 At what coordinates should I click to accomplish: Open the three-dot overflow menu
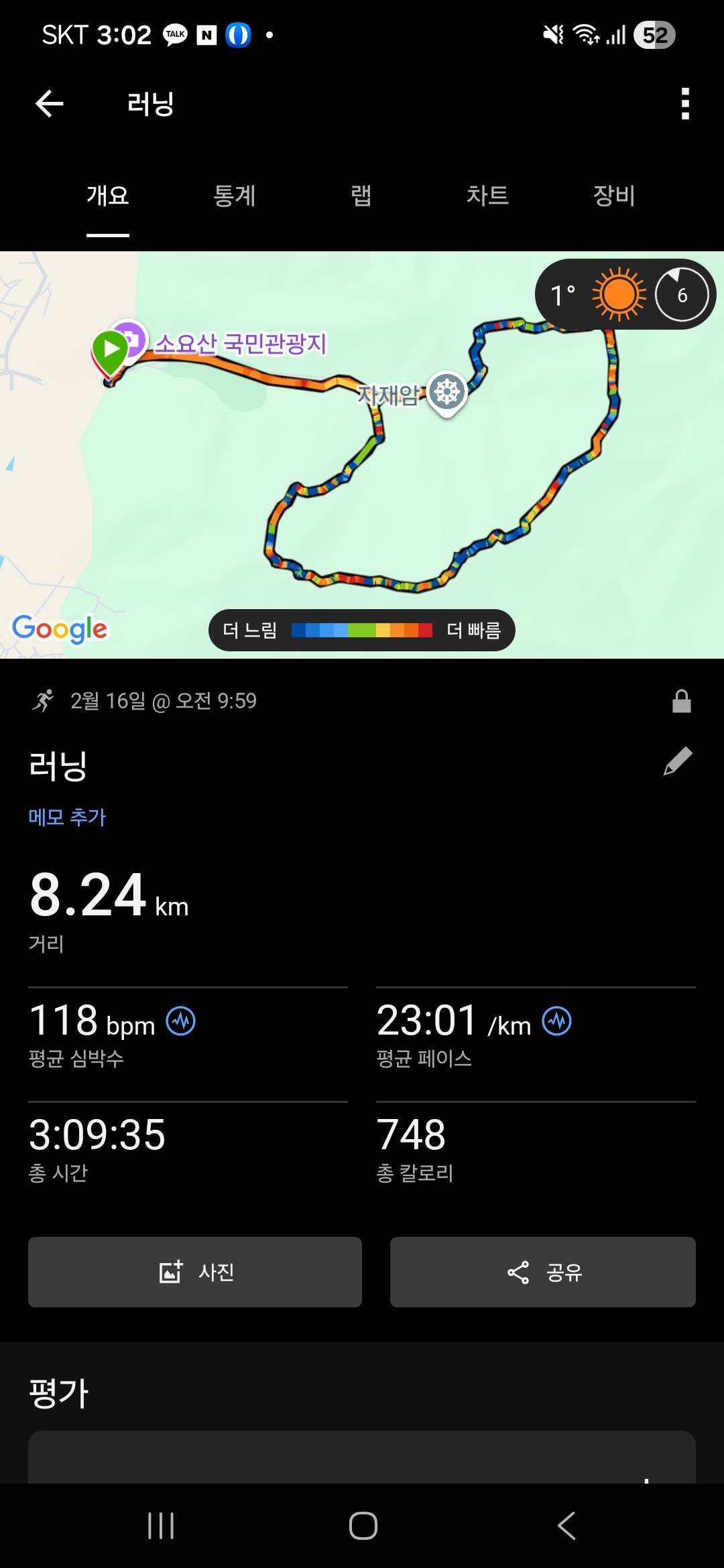(685, 104)
